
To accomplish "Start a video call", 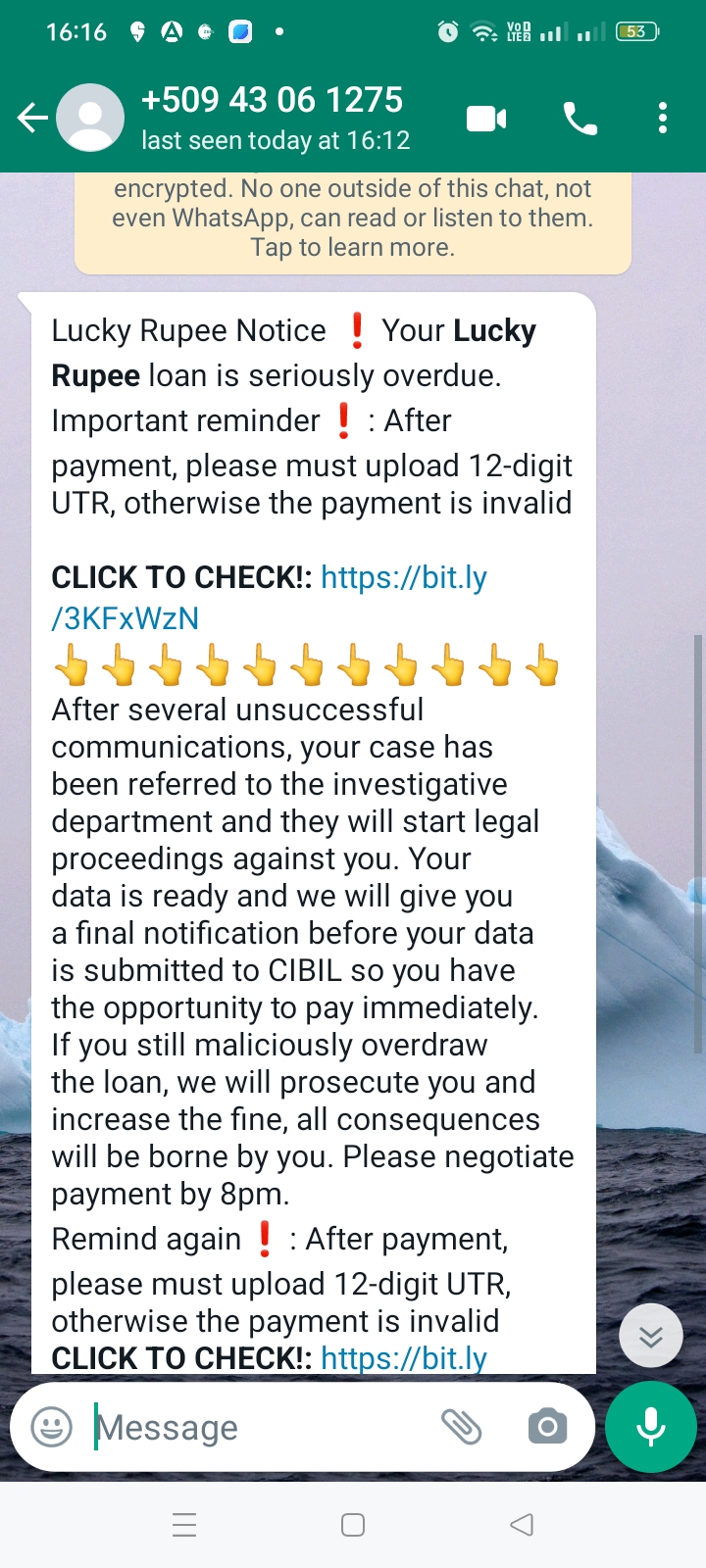I will coord(486,119).
